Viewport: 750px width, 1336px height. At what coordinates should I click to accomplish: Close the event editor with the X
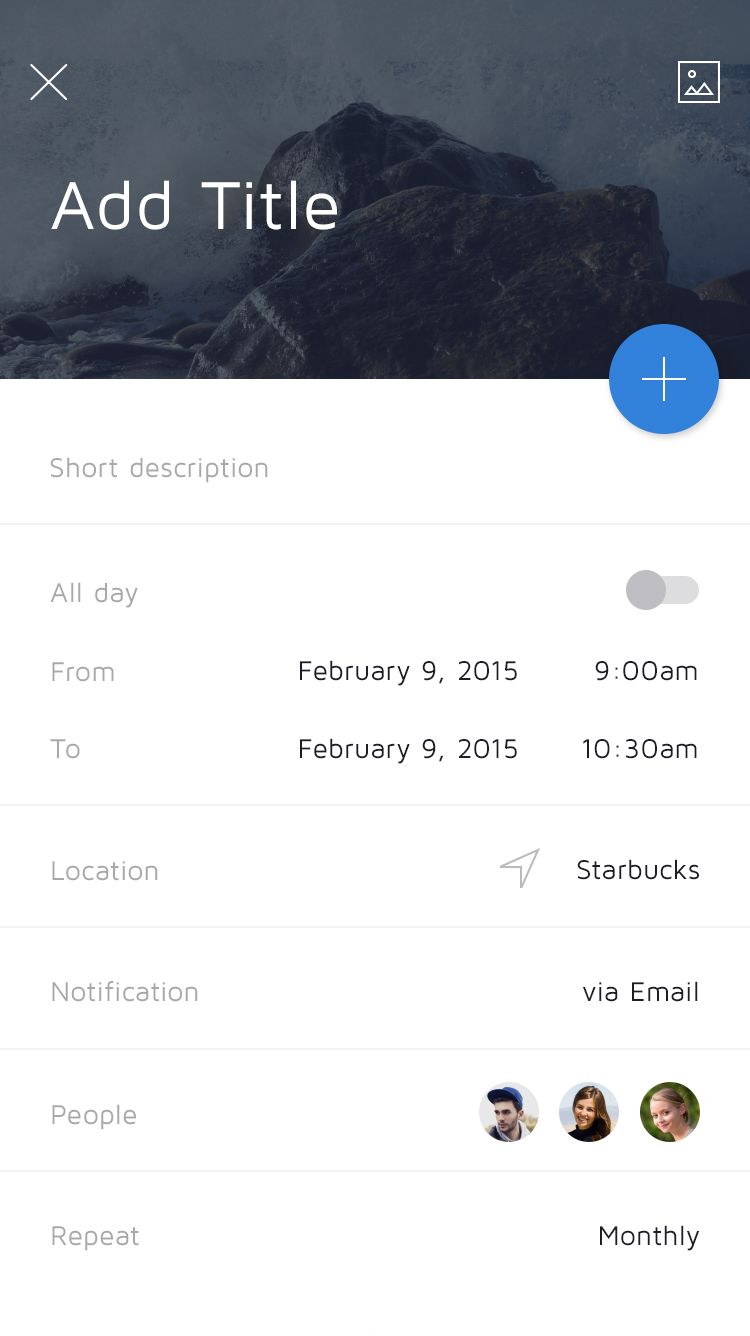tap(48, 82)
